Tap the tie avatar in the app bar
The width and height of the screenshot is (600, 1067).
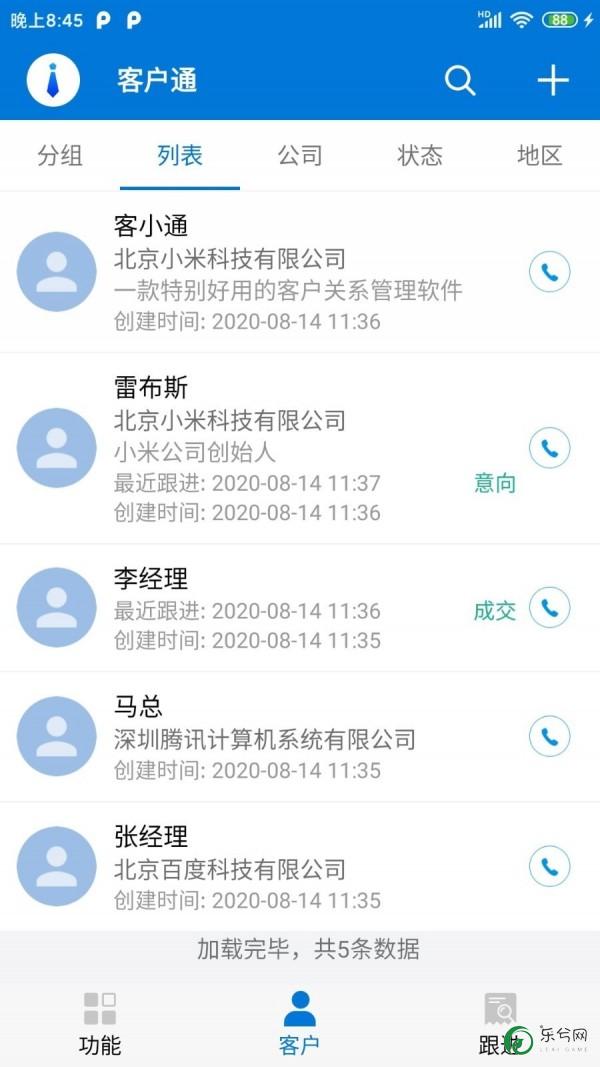[x=53, y=80]
